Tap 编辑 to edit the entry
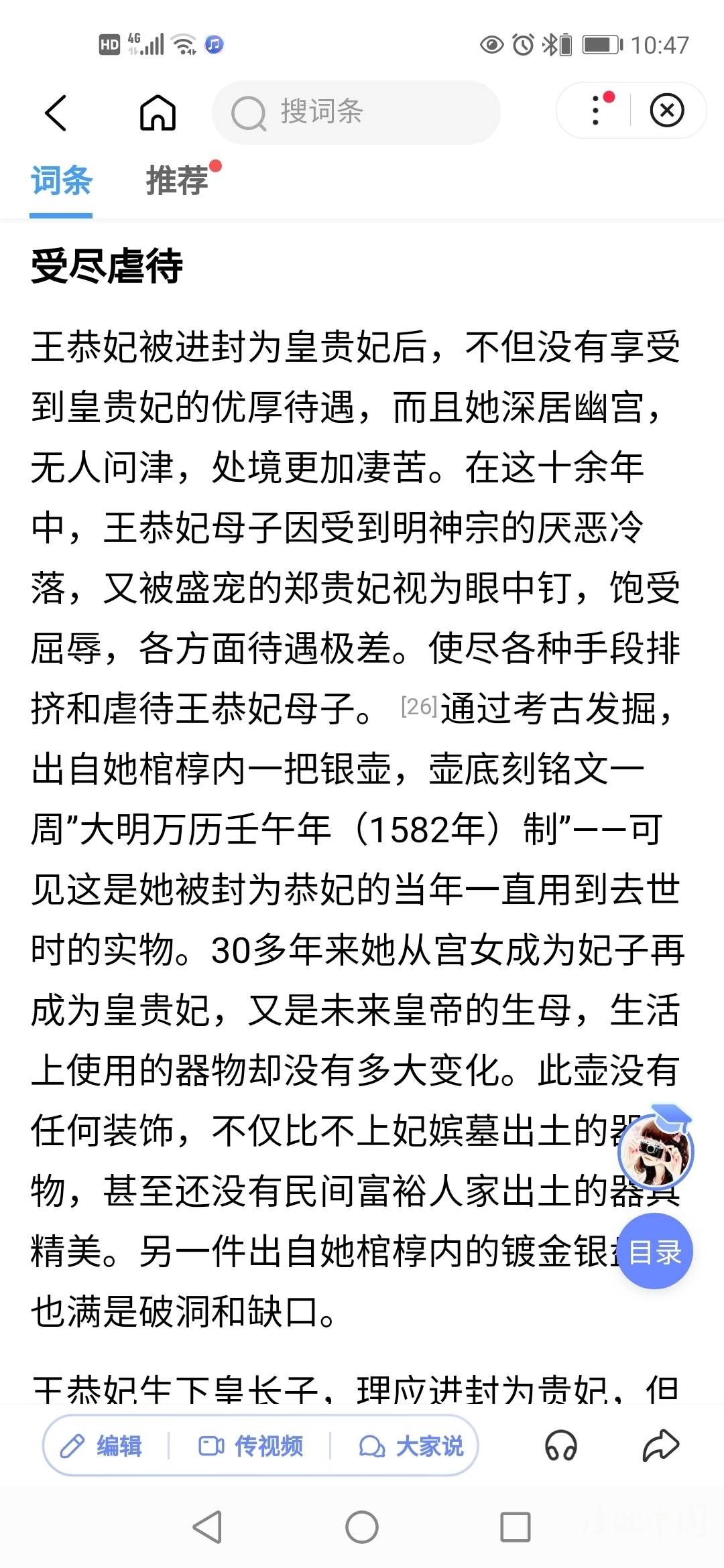The image size is (724, 1568). tap(101, 1446)
